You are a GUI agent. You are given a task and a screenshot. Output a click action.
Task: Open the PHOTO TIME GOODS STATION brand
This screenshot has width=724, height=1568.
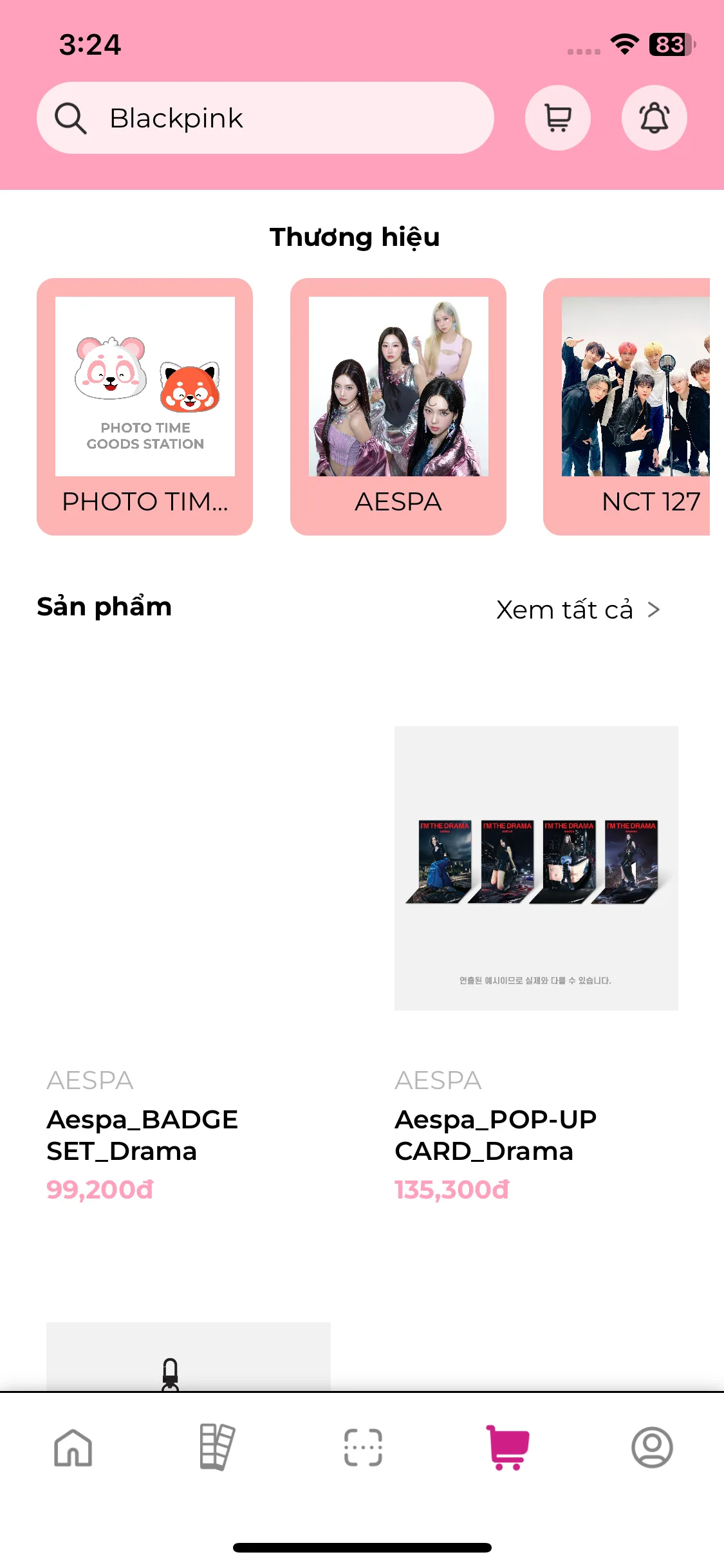point(145,406)
